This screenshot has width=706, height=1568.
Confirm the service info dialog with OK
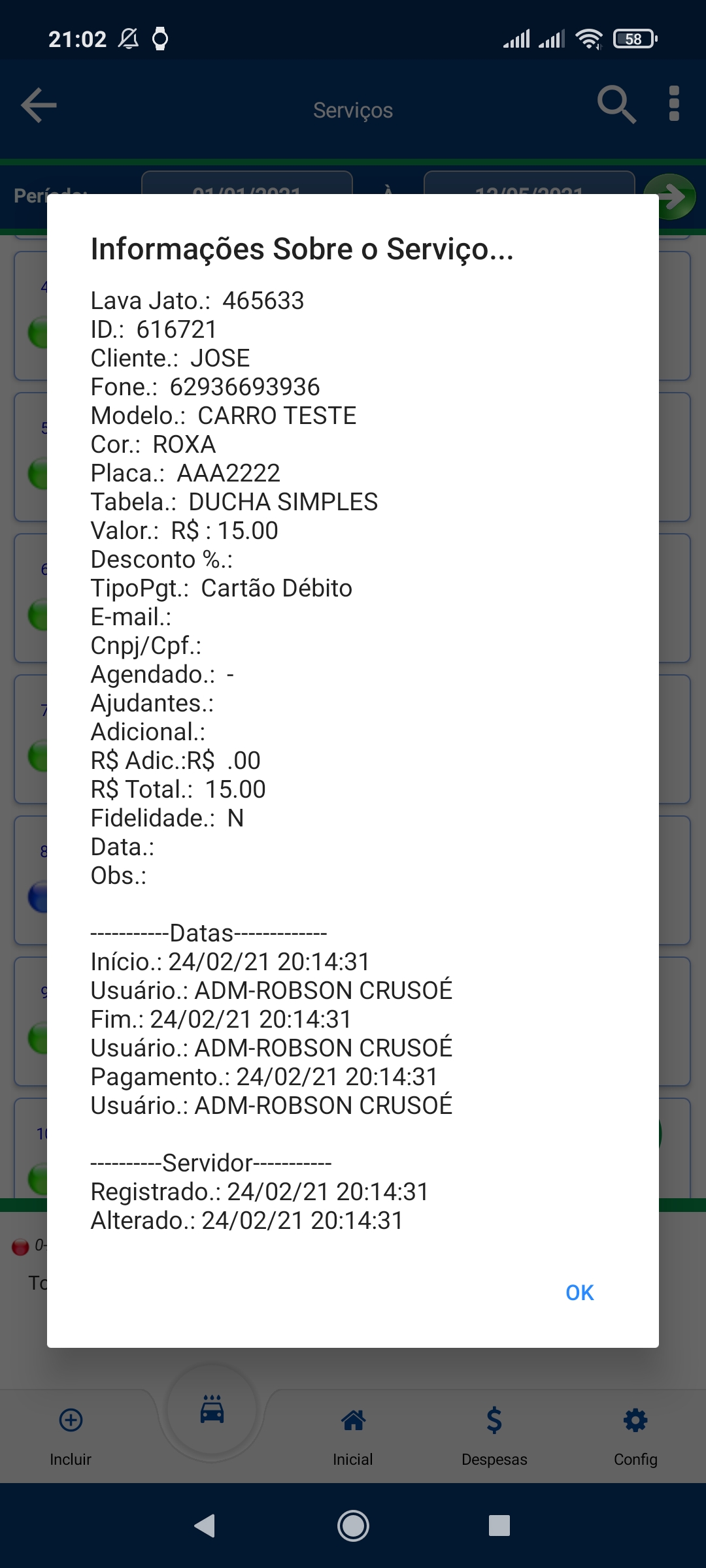click(579, 1292)
